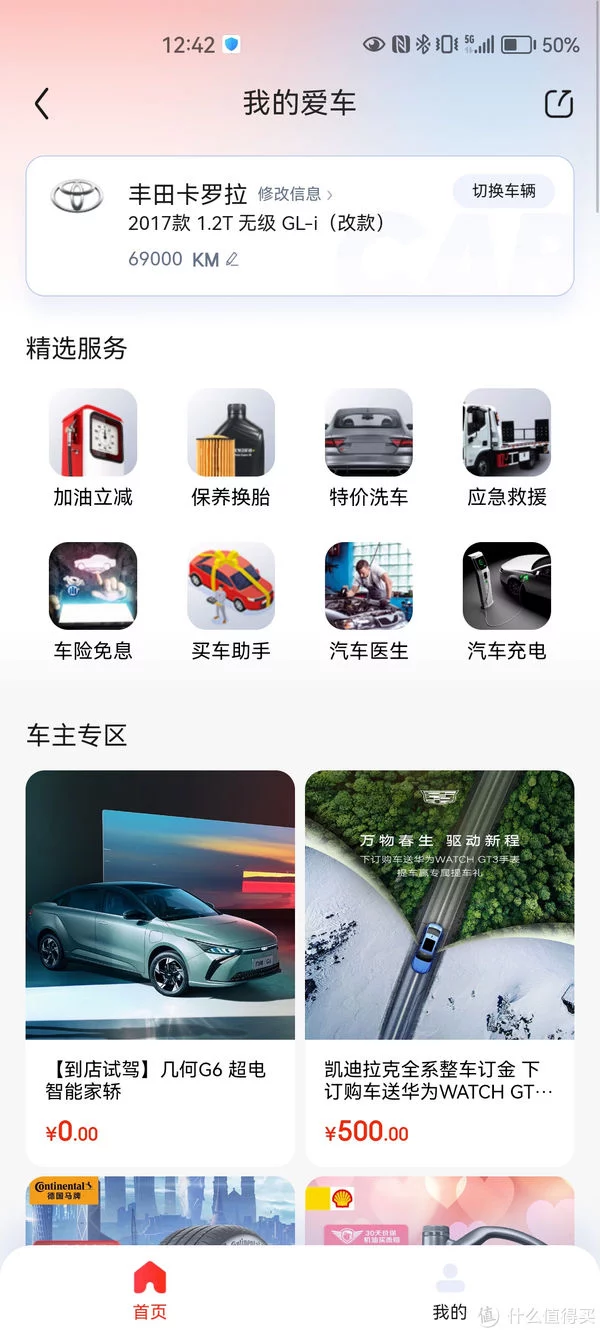The image size is (600, 1333).
Task: Open the Shell engine oil card
Action: click(440, 1210)
